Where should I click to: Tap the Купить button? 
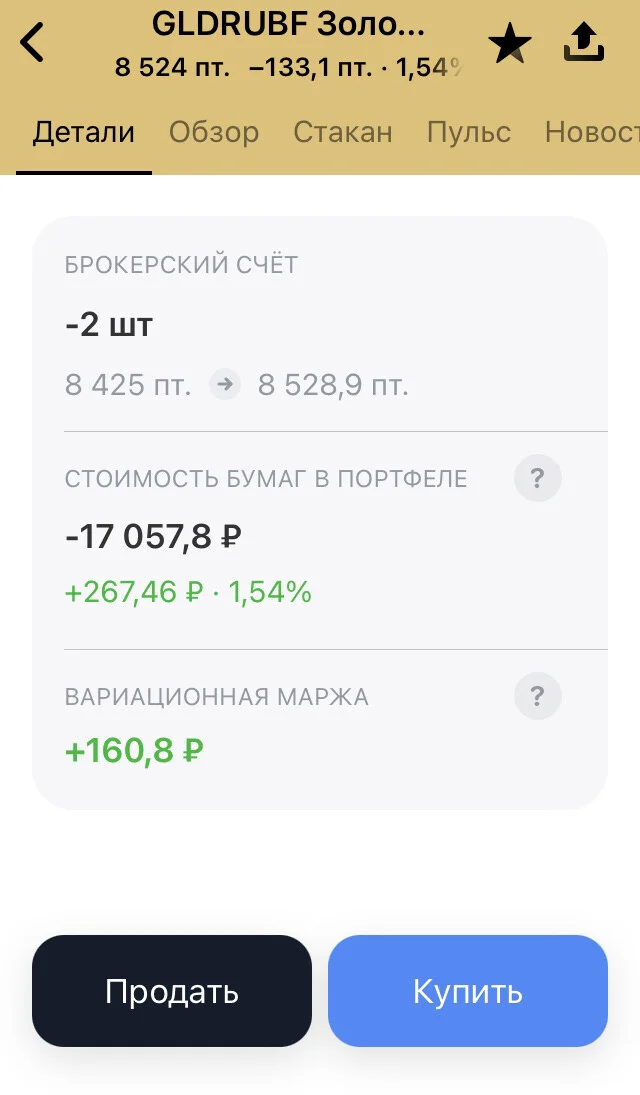click(x=468, y=991)
